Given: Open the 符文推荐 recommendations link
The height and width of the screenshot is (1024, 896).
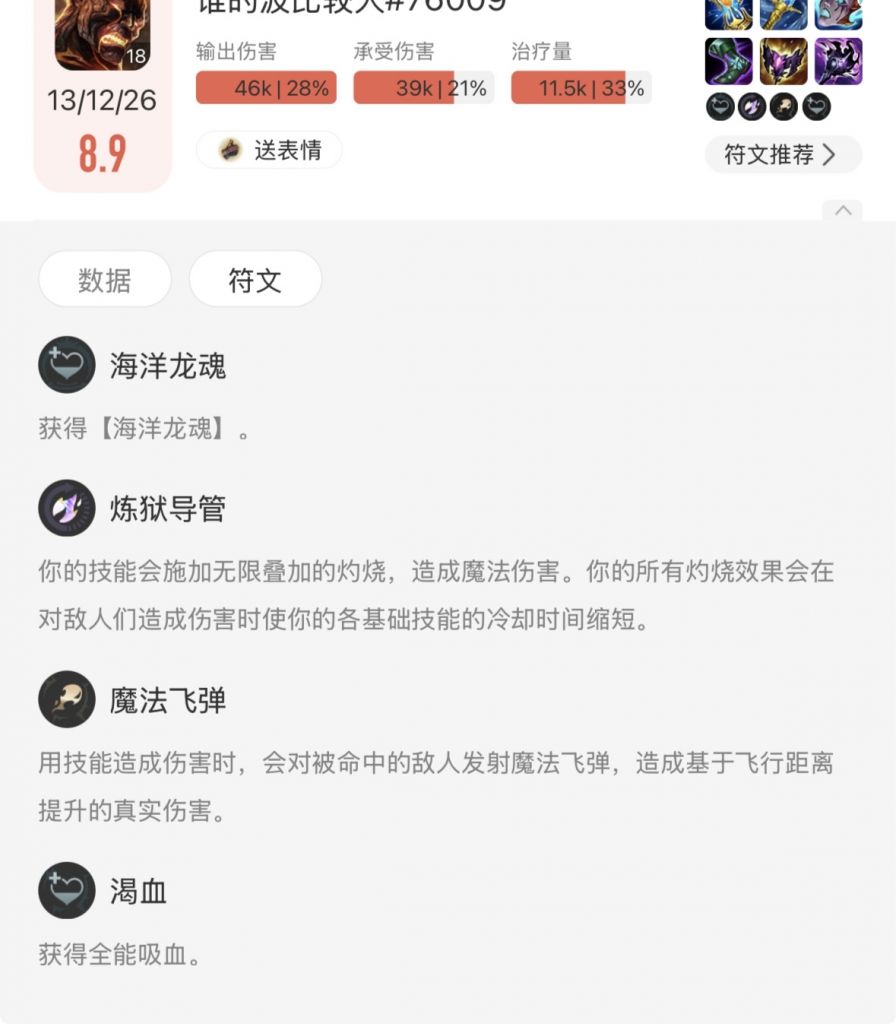Looking at the screenshot, I should click(x=775, y=155).
